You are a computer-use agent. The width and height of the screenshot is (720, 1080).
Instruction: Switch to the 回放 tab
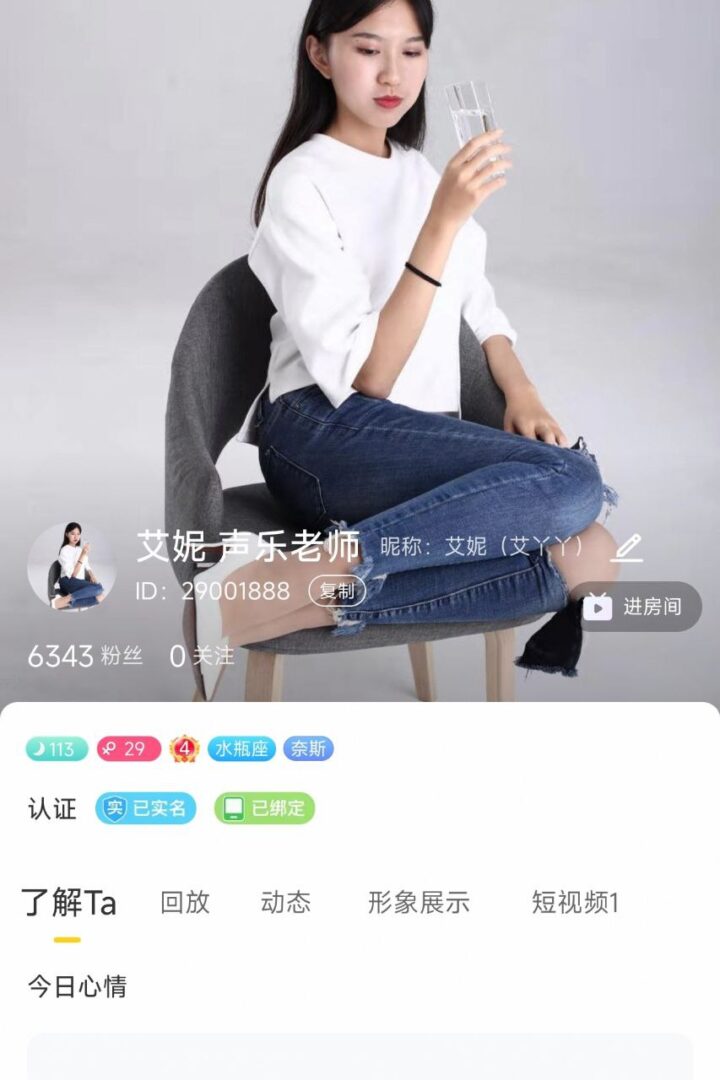tap(185, 902)
